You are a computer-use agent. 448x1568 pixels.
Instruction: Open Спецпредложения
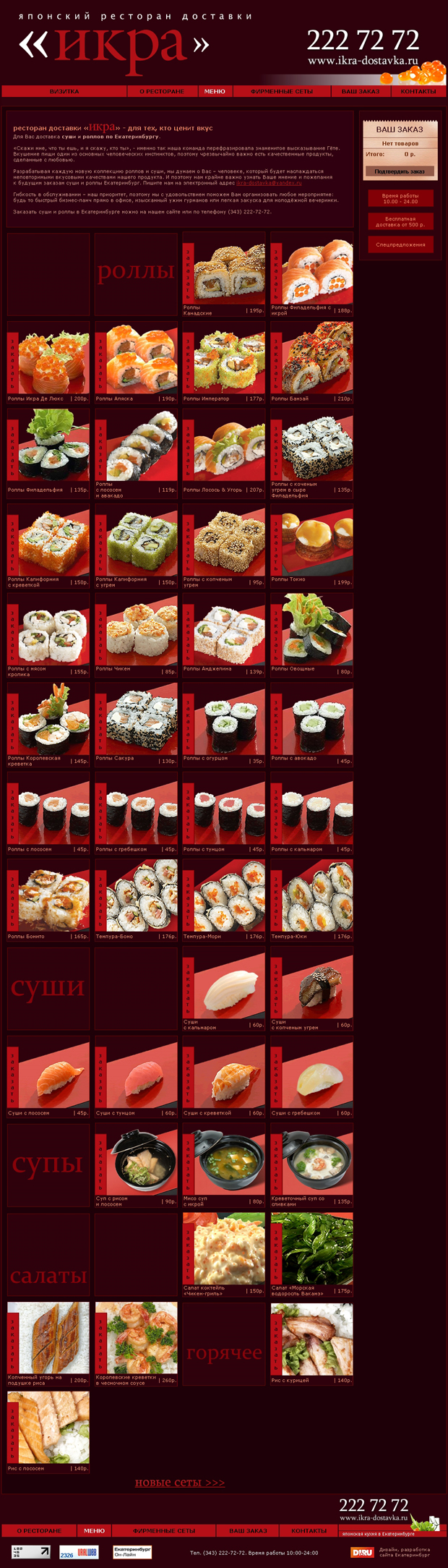(400, 244)
